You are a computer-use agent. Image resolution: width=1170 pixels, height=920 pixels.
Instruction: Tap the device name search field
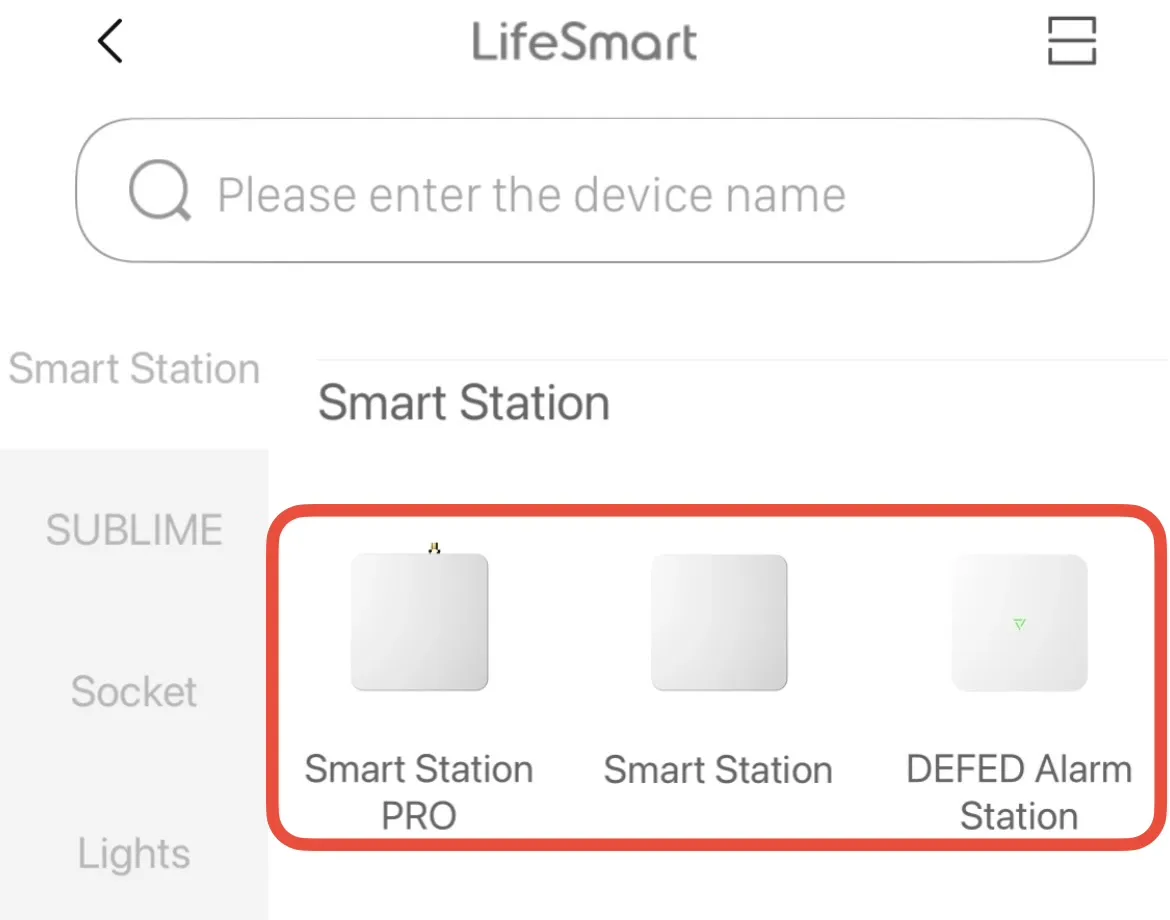pos(585,192)
